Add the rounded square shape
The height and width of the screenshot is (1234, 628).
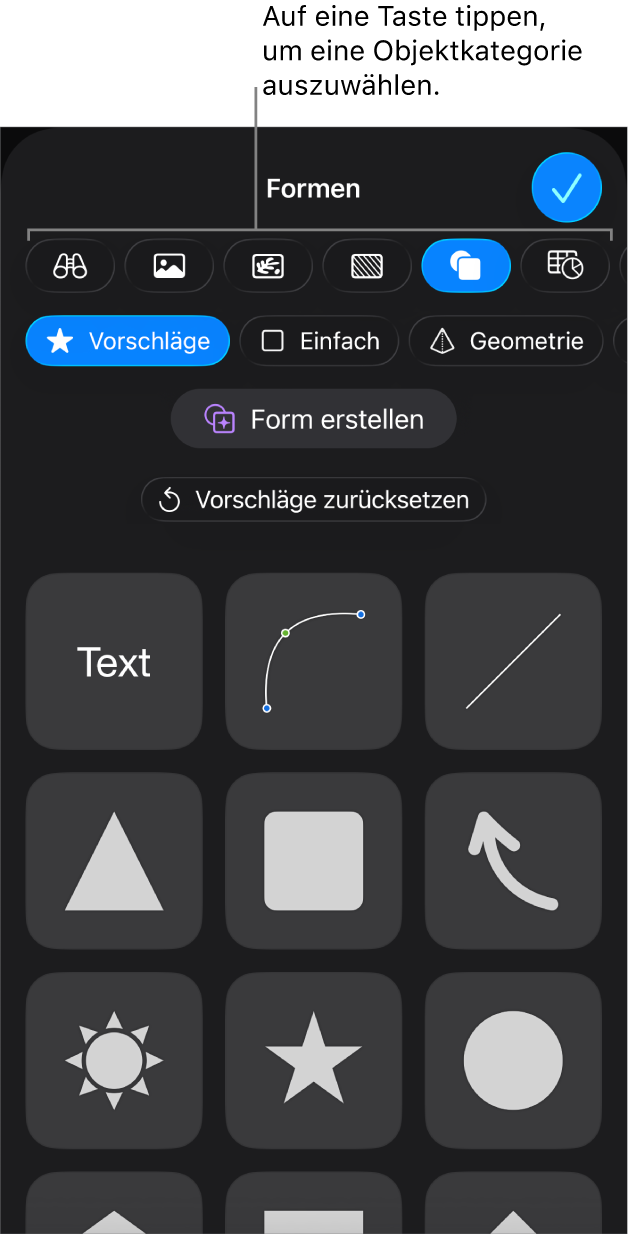(314, 861)
